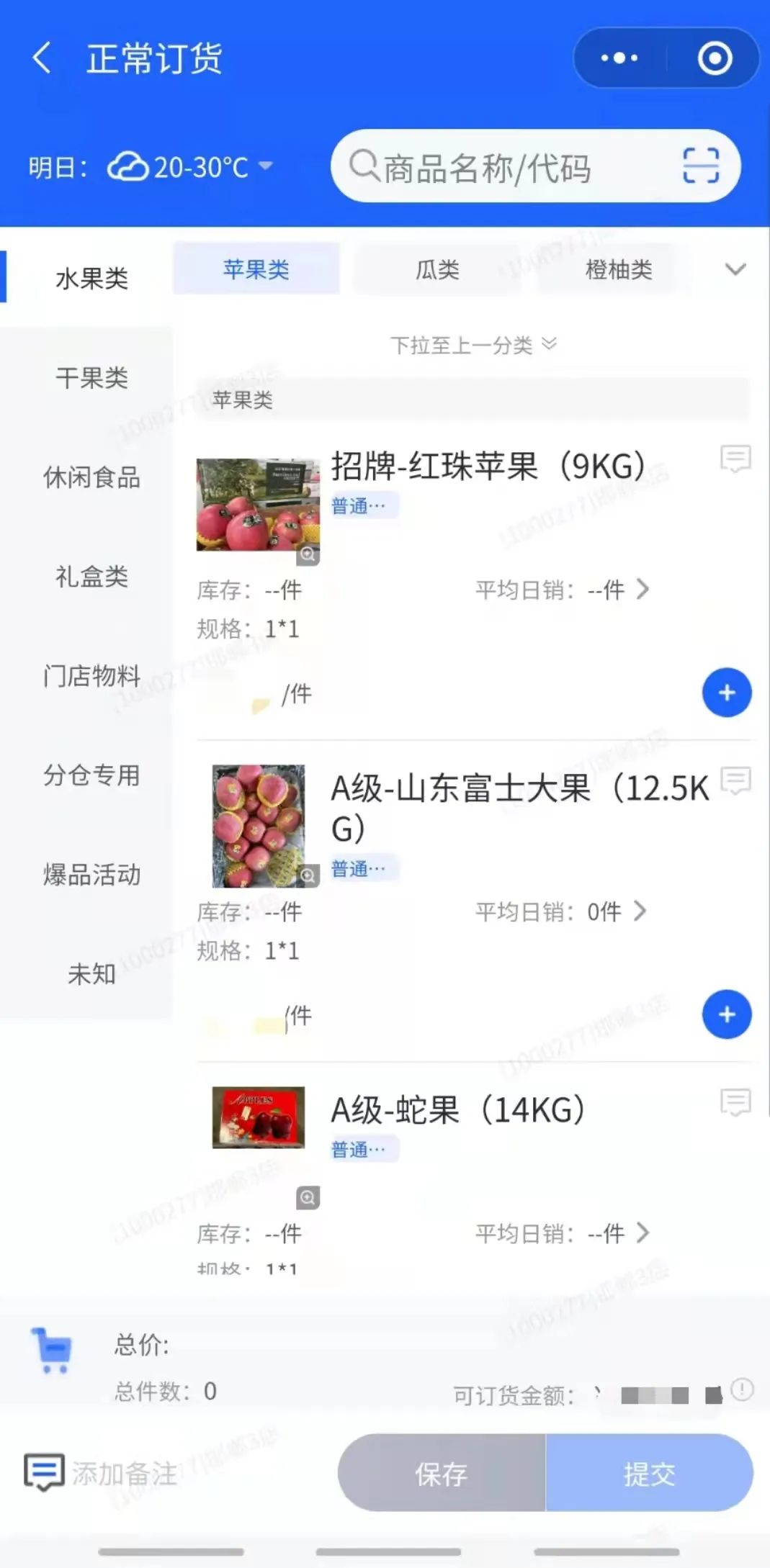The height and width of the screenshot is (1568, 770).
Task: Scan a product barcode
Action: click(x=700, y=166)
